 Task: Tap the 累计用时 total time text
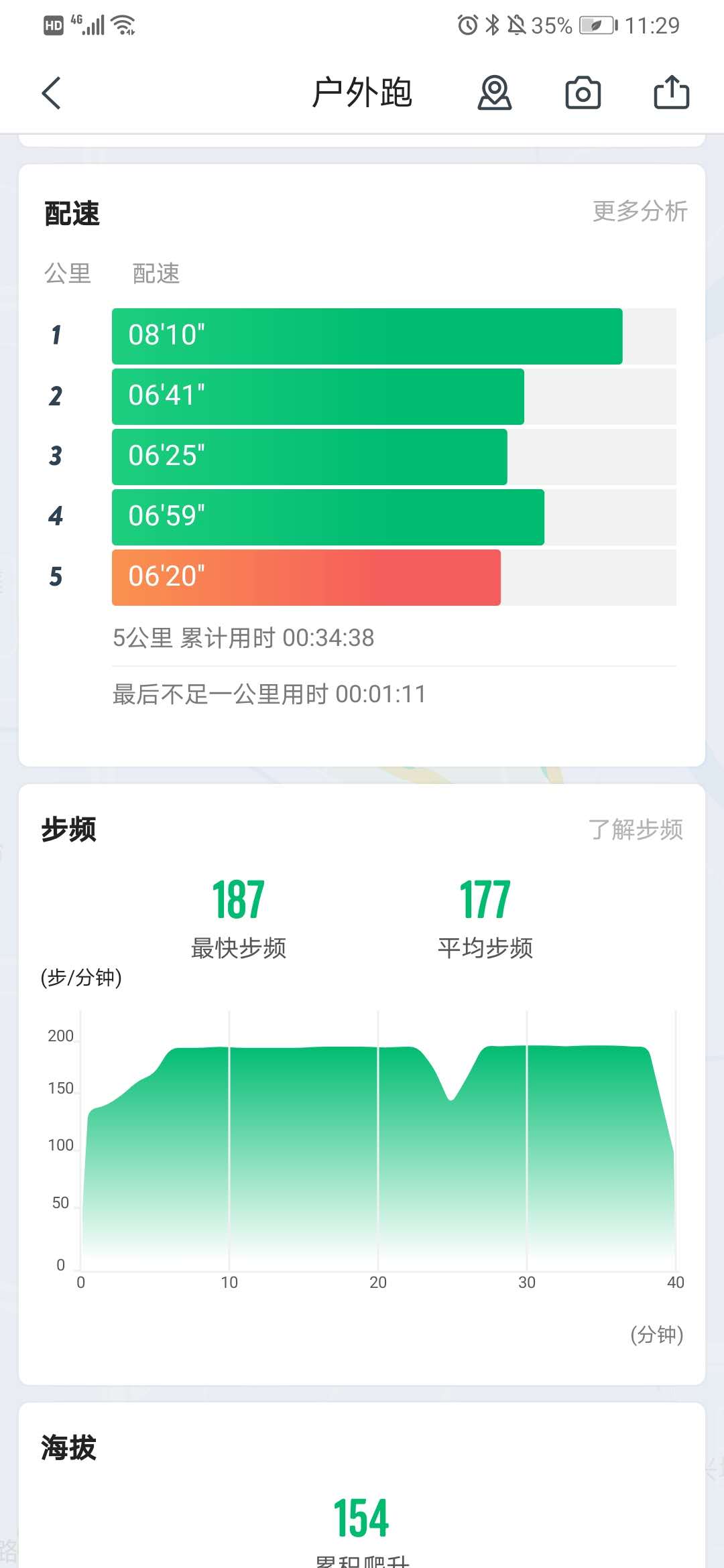[243, 639]
